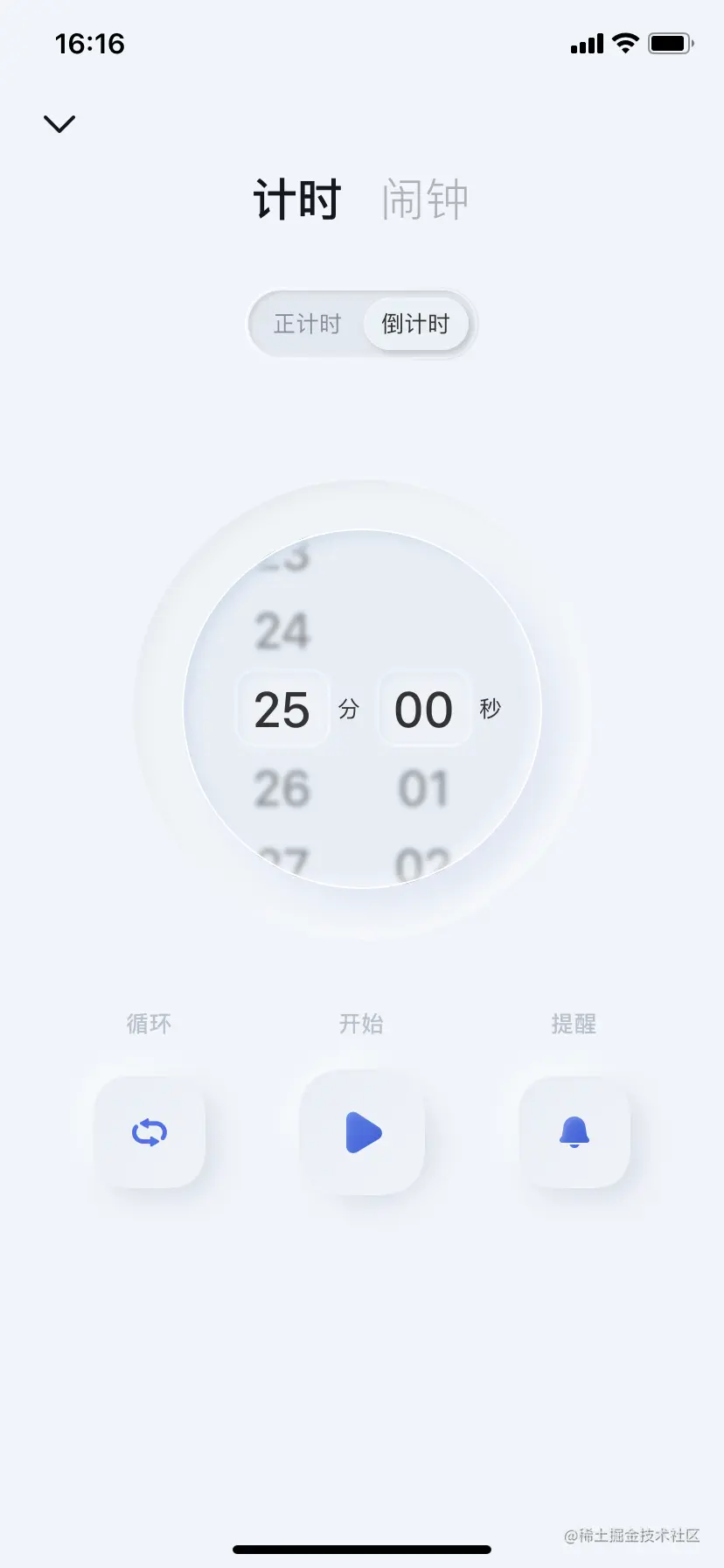Start the timer with the play button
The width and height of the screenshot is (724, 1568).
(x=362, y=1132)
